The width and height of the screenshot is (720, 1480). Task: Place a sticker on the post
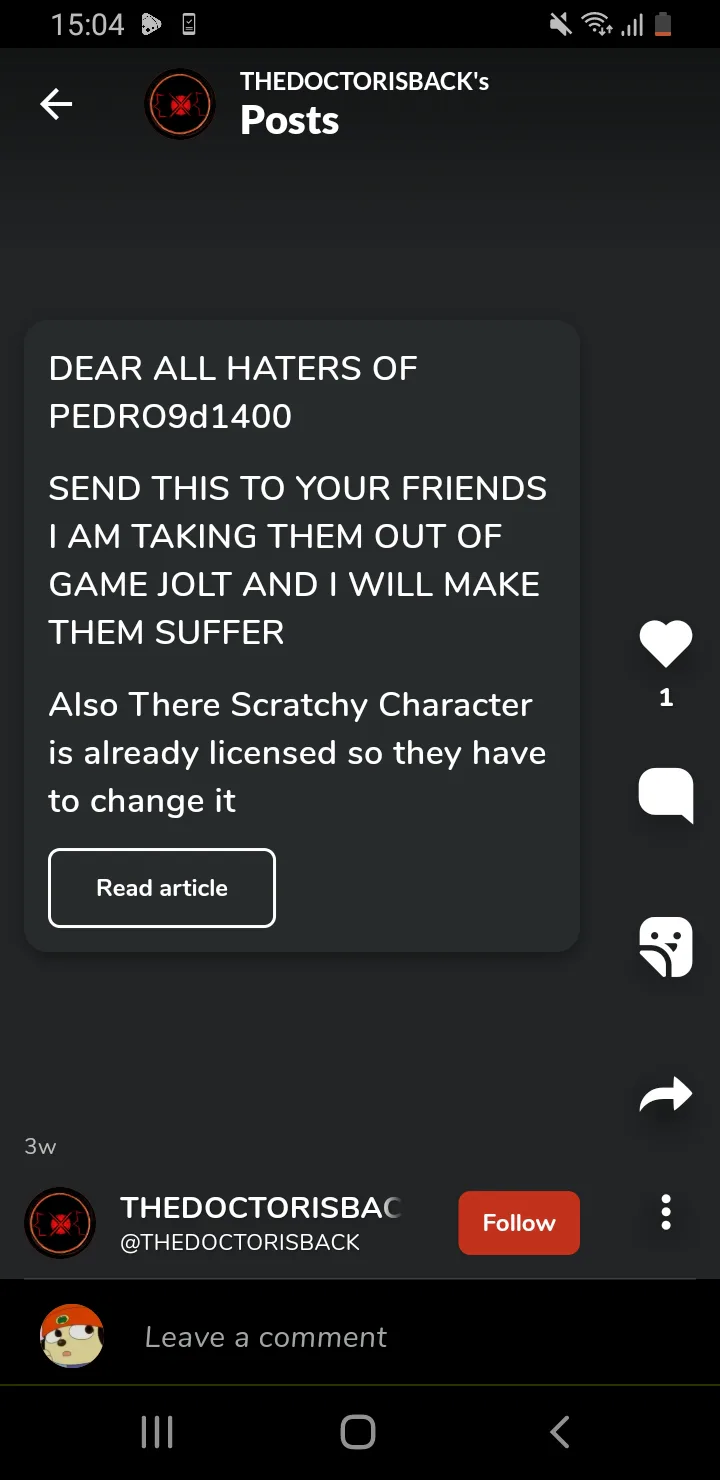tap(666, 946)
